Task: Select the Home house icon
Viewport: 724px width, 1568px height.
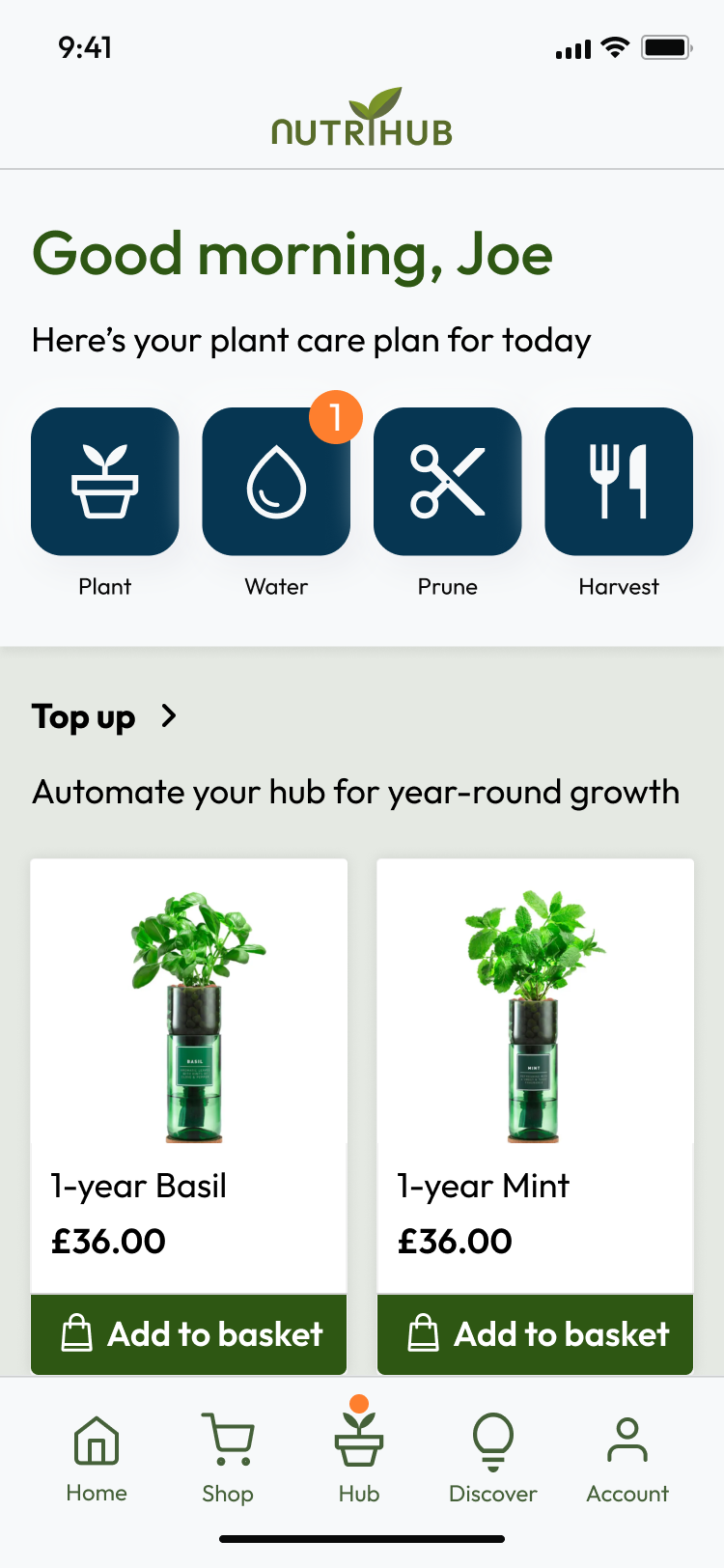Action: pos(96,1440)
